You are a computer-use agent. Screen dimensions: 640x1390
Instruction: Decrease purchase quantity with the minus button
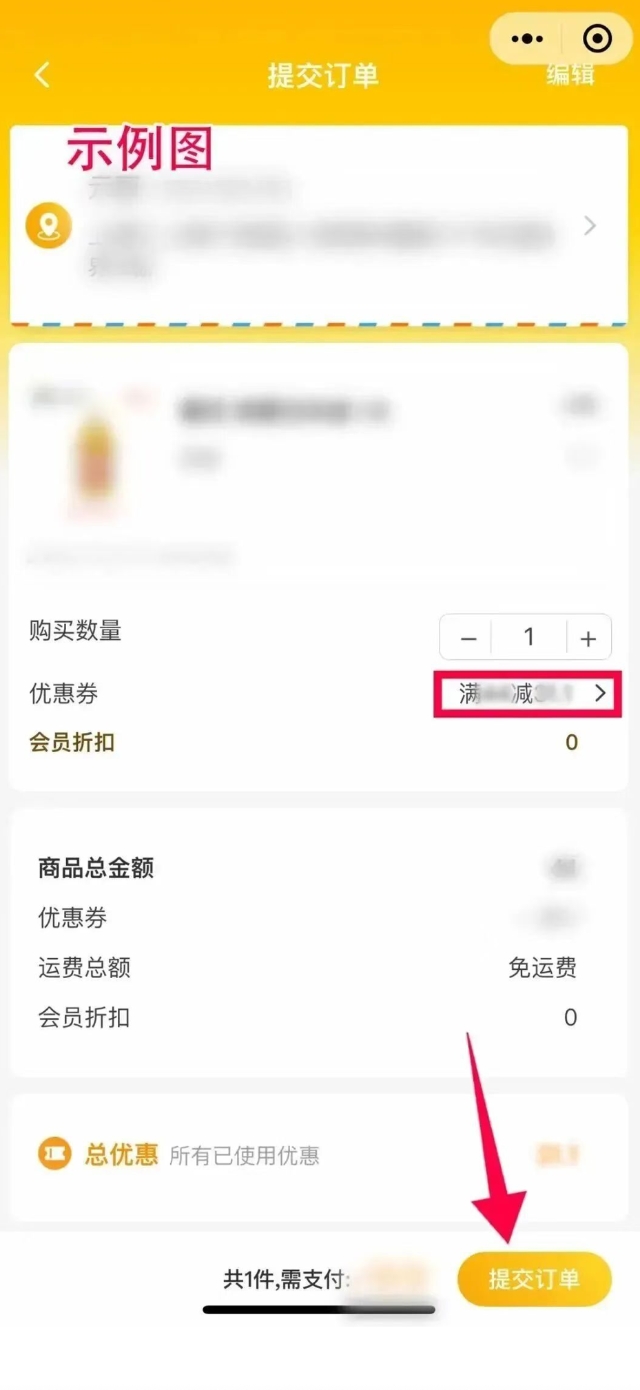[468, 638]
